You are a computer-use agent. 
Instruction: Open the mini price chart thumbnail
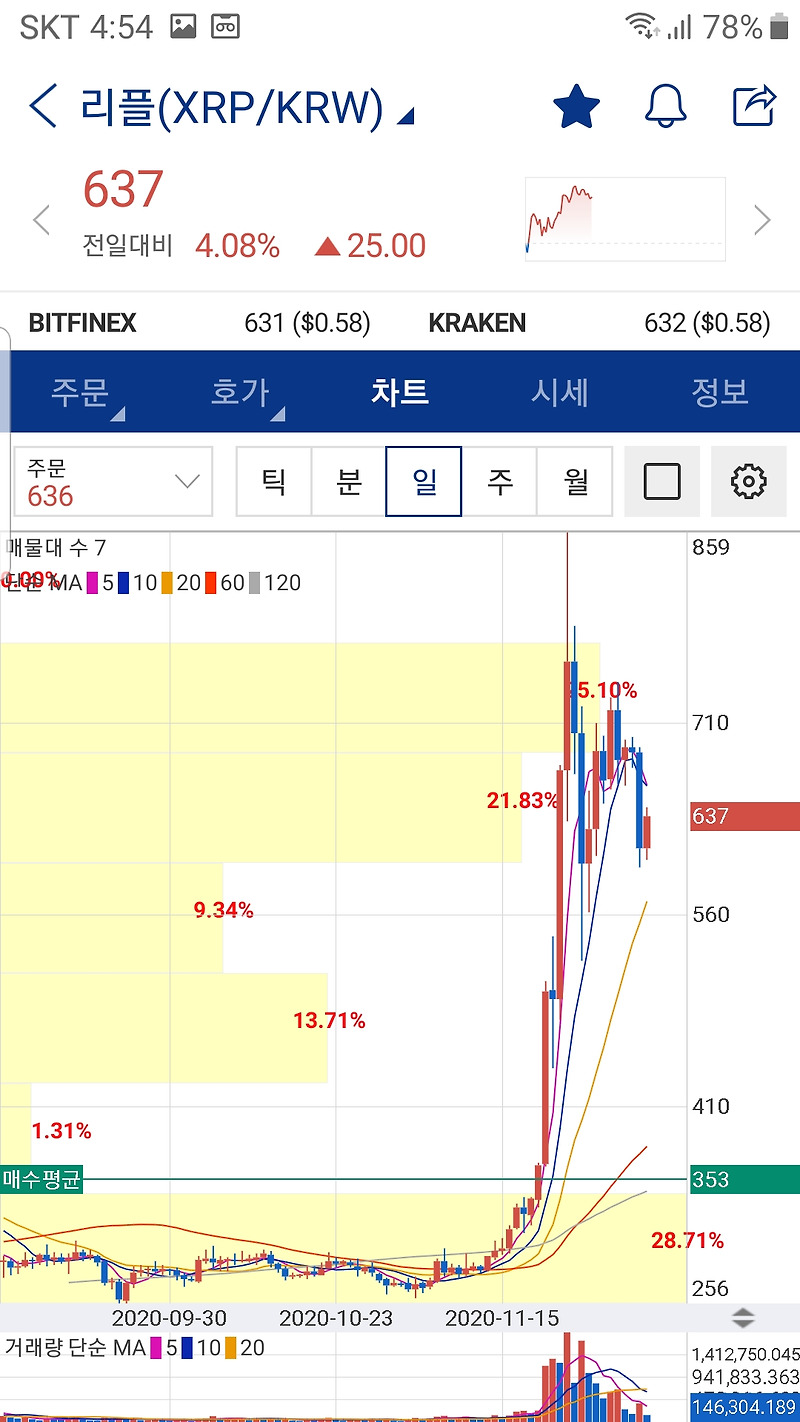(625, 219)
